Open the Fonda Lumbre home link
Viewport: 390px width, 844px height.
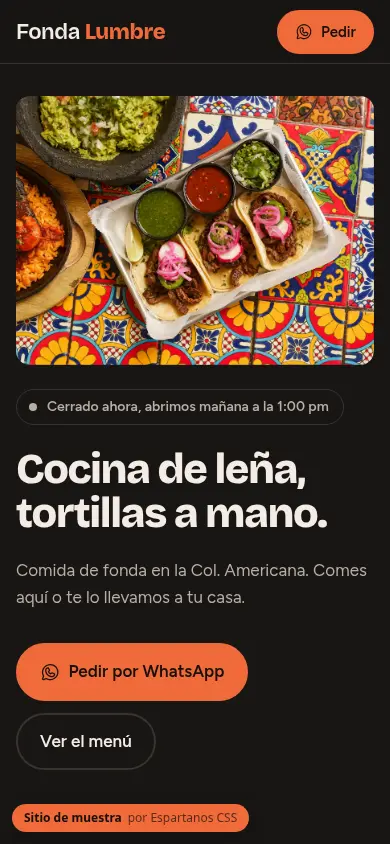pos(91,32)
